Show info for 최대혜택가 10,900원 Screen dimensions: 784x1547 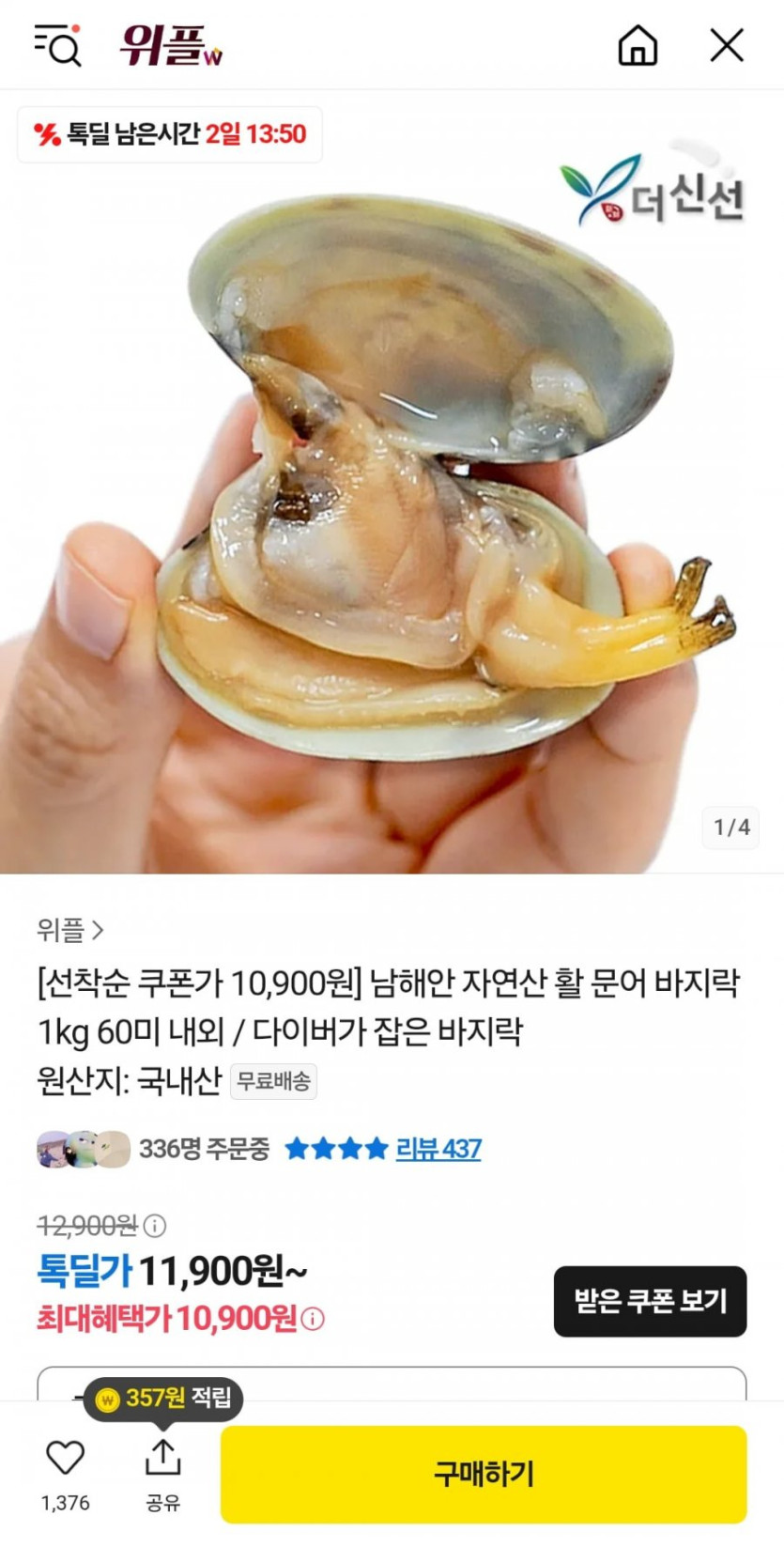[314, 1319]
